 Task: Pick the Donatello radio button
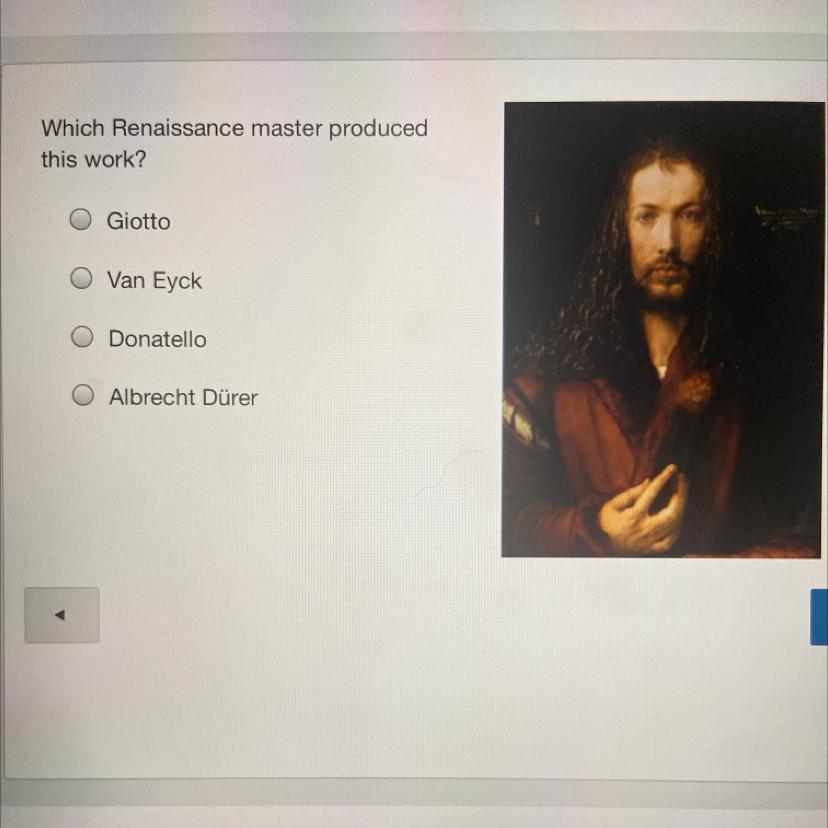tap(82, 338)
